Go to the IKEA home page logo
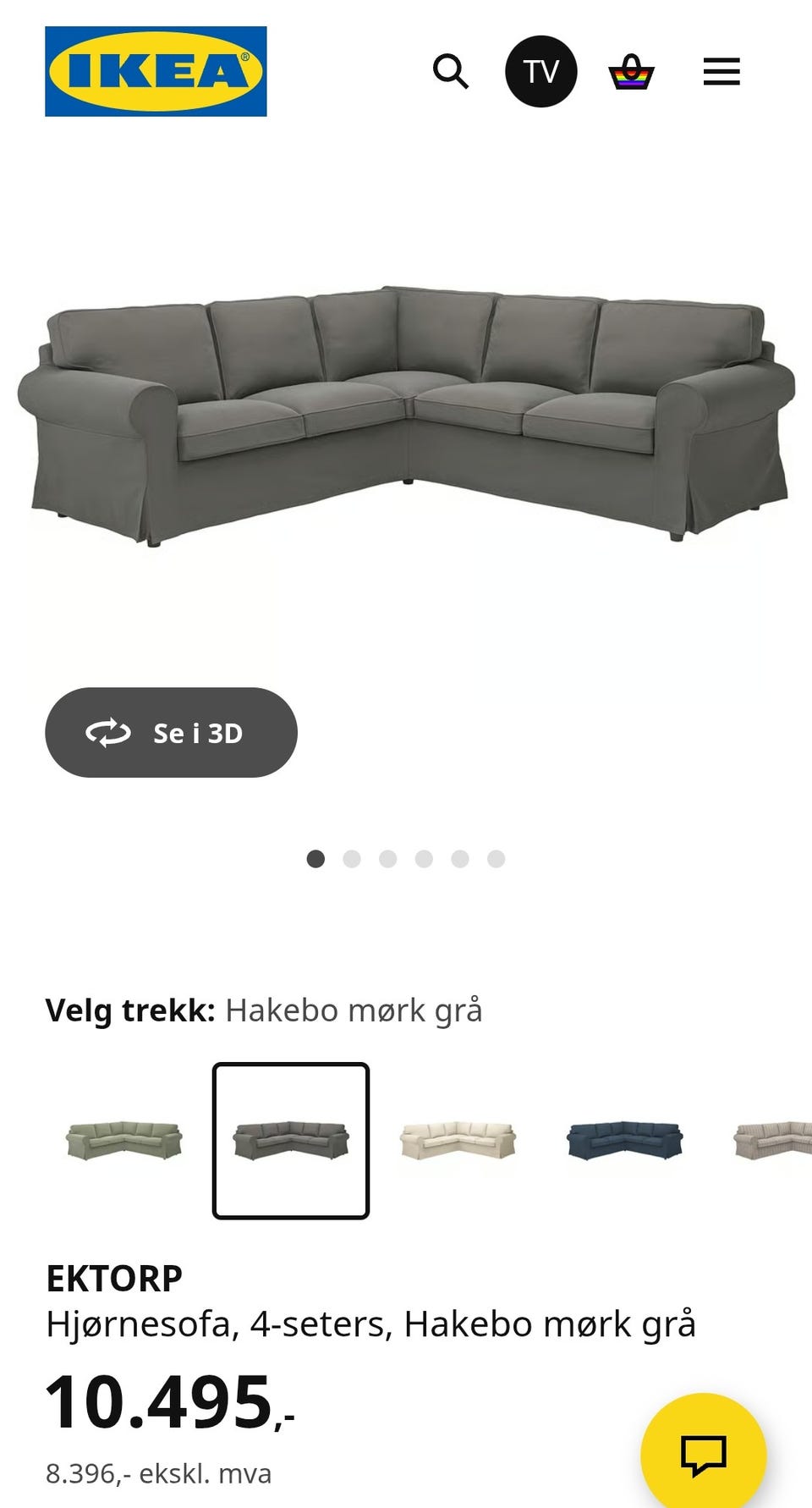Screen dimensions: 812x1508 [x=156, y=71]
